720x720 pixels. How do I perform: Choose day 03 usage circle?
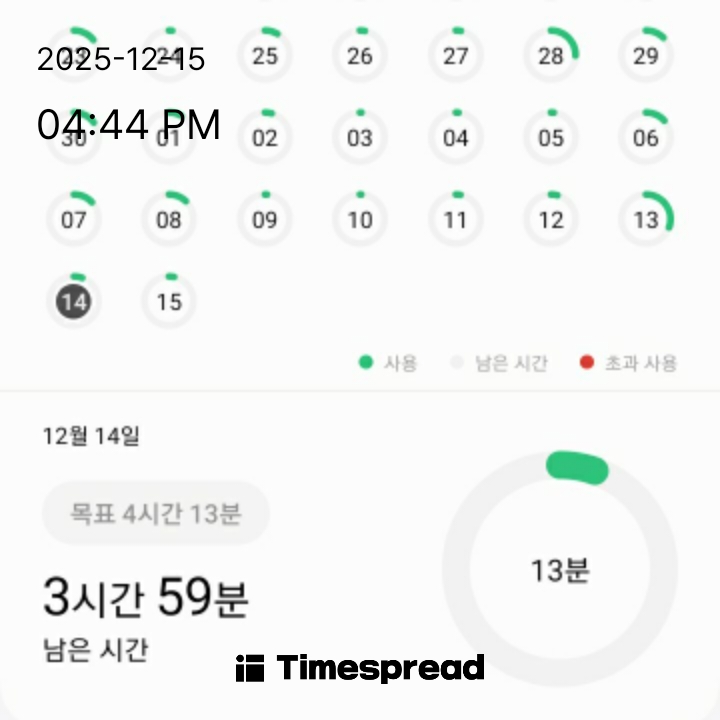[360, 138]
